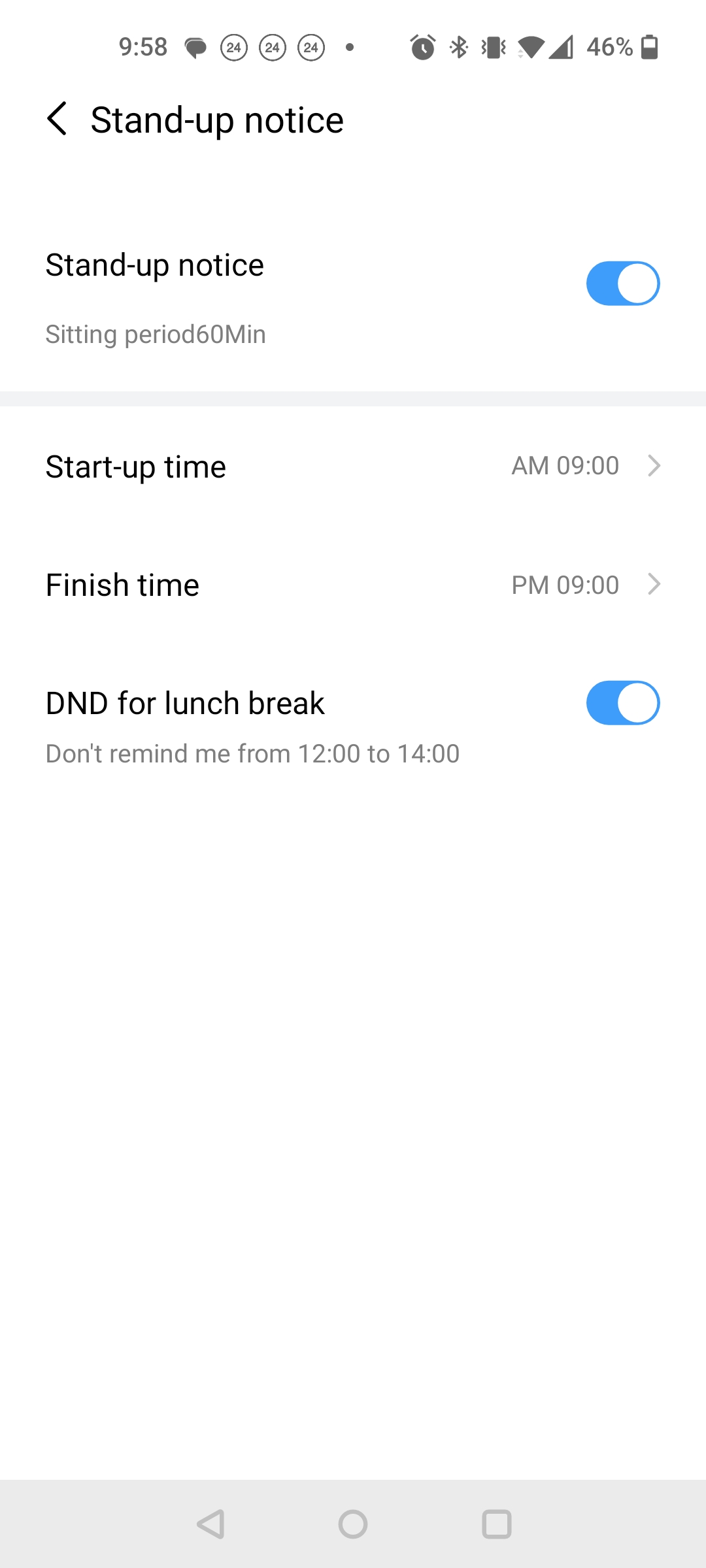Open the Start-up time setting
Screen dimensions: 706x1568
coord(353,466)
